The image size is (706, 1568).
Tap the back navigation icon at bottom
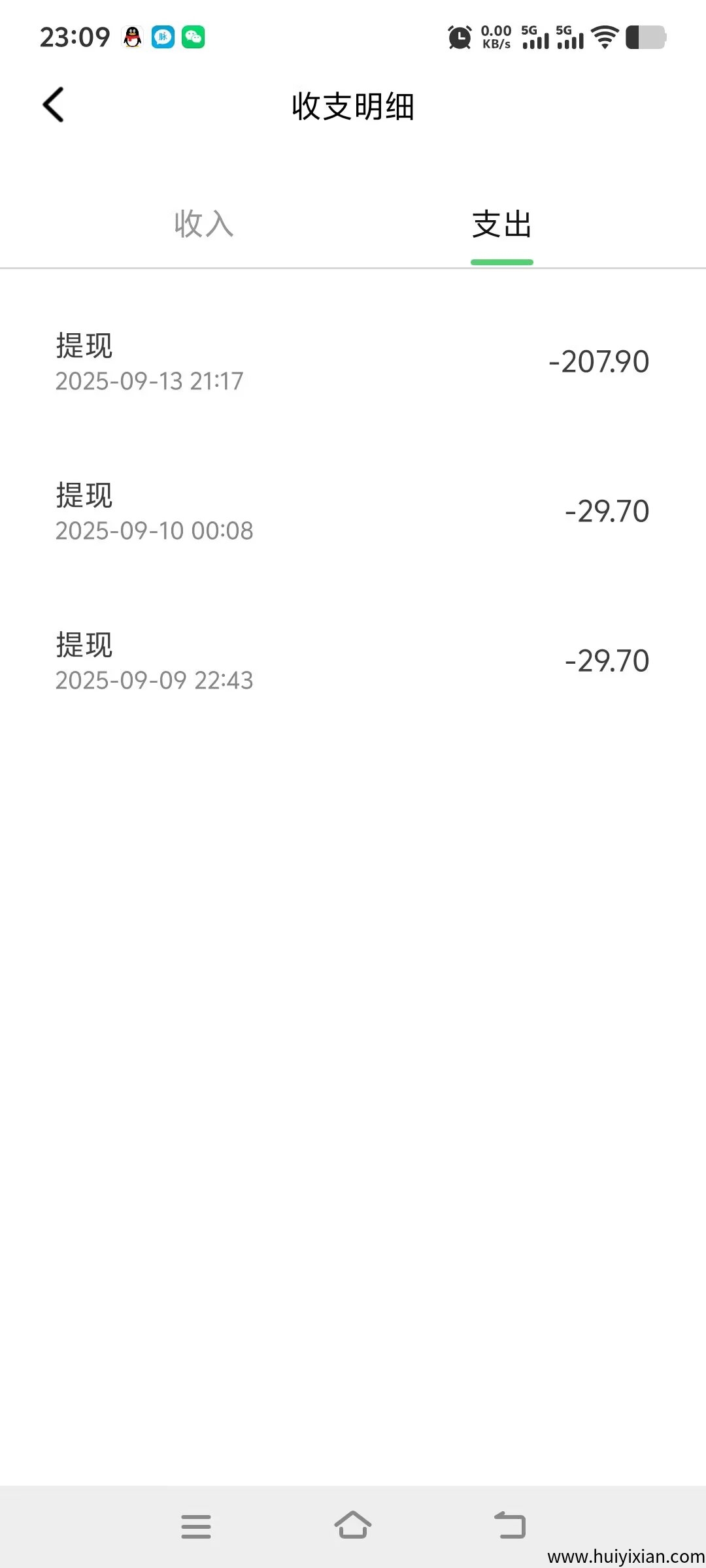(x=511, y=1525)
